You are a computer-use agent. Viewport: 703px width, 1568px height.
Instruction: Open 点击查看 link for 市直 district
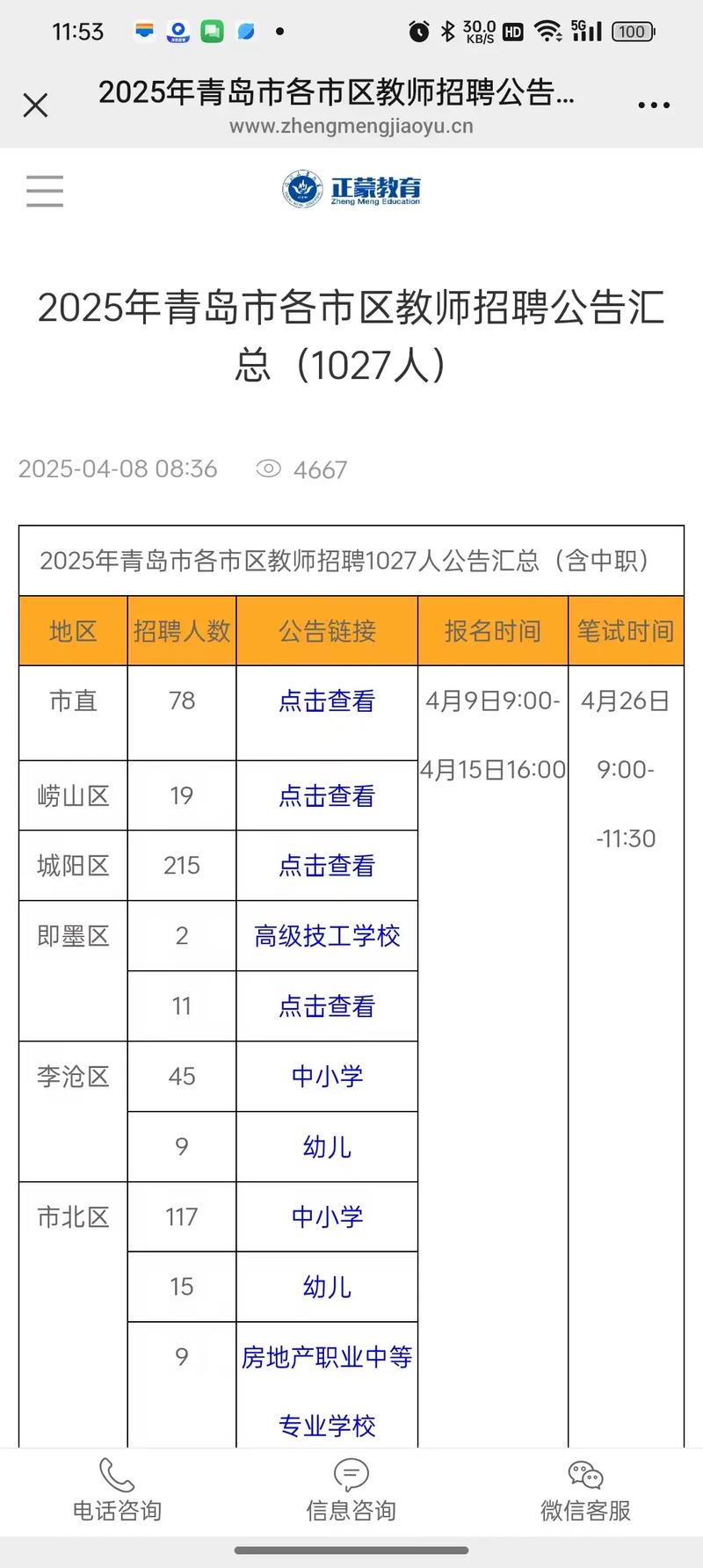pyautogui.click(x=326, y=701)
